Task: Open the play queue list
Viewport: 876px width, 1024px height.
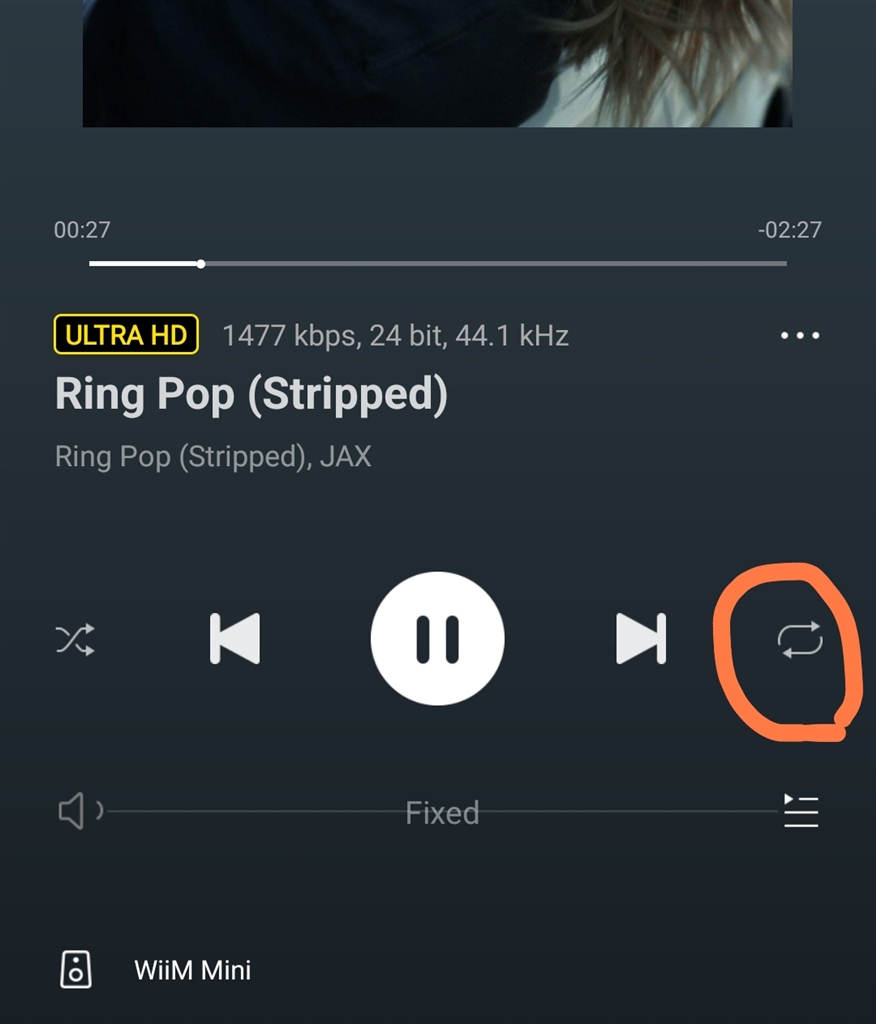Action: pos(800,811)
